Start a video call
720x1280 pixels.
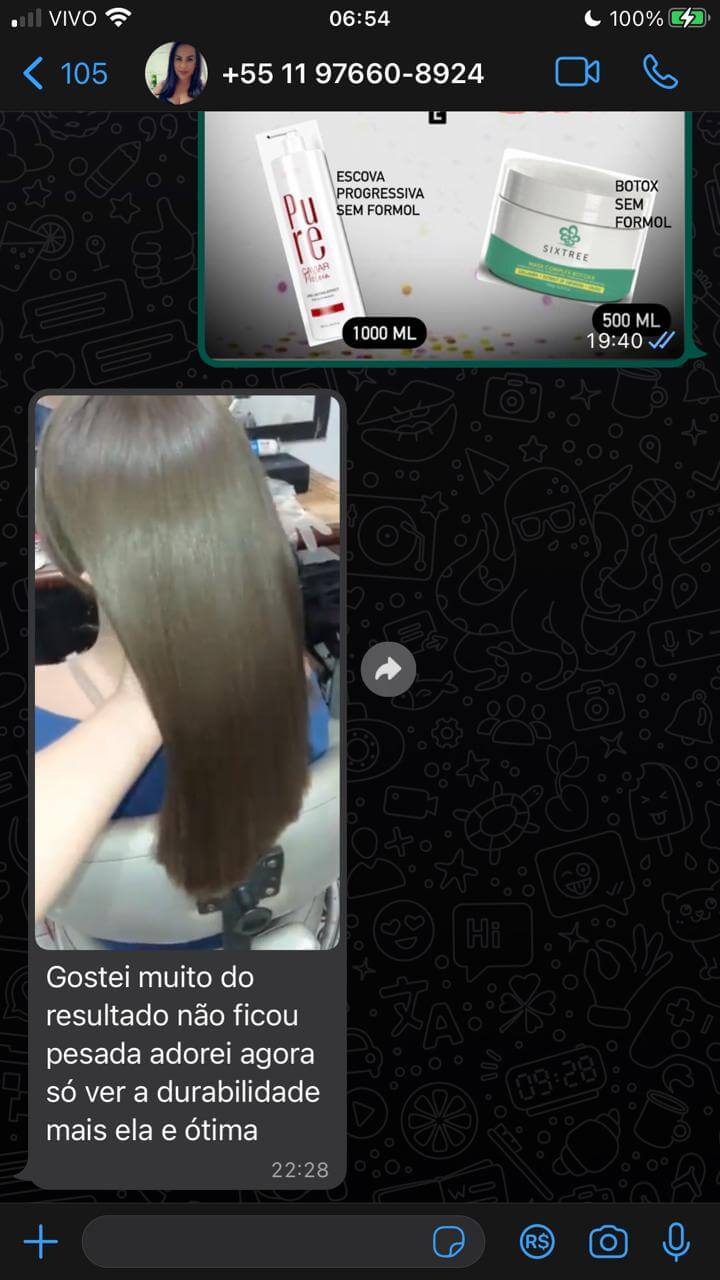click(577, 72)
